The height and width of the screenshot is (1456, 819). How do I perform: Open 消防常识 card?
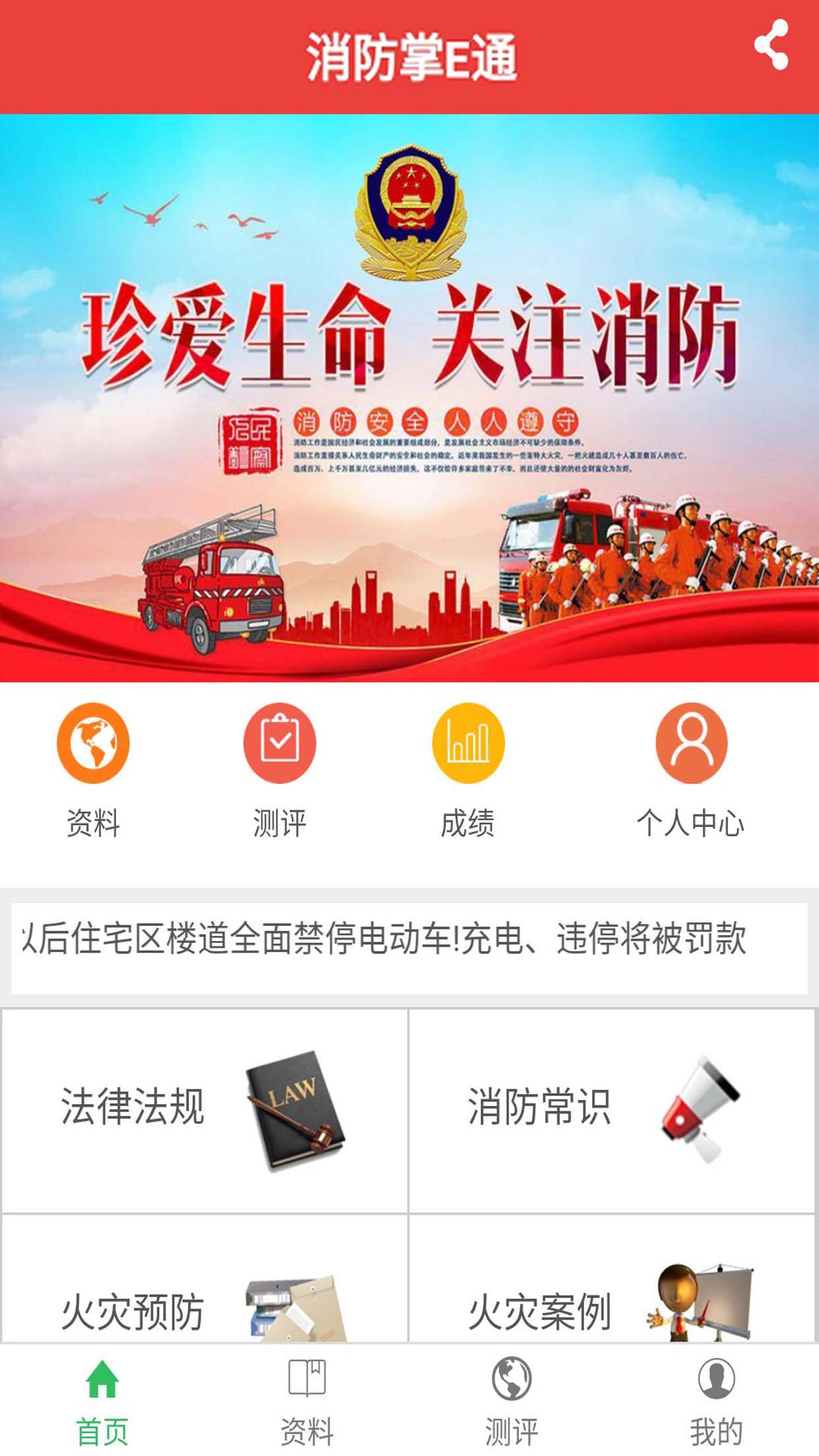pos(611,1109)
